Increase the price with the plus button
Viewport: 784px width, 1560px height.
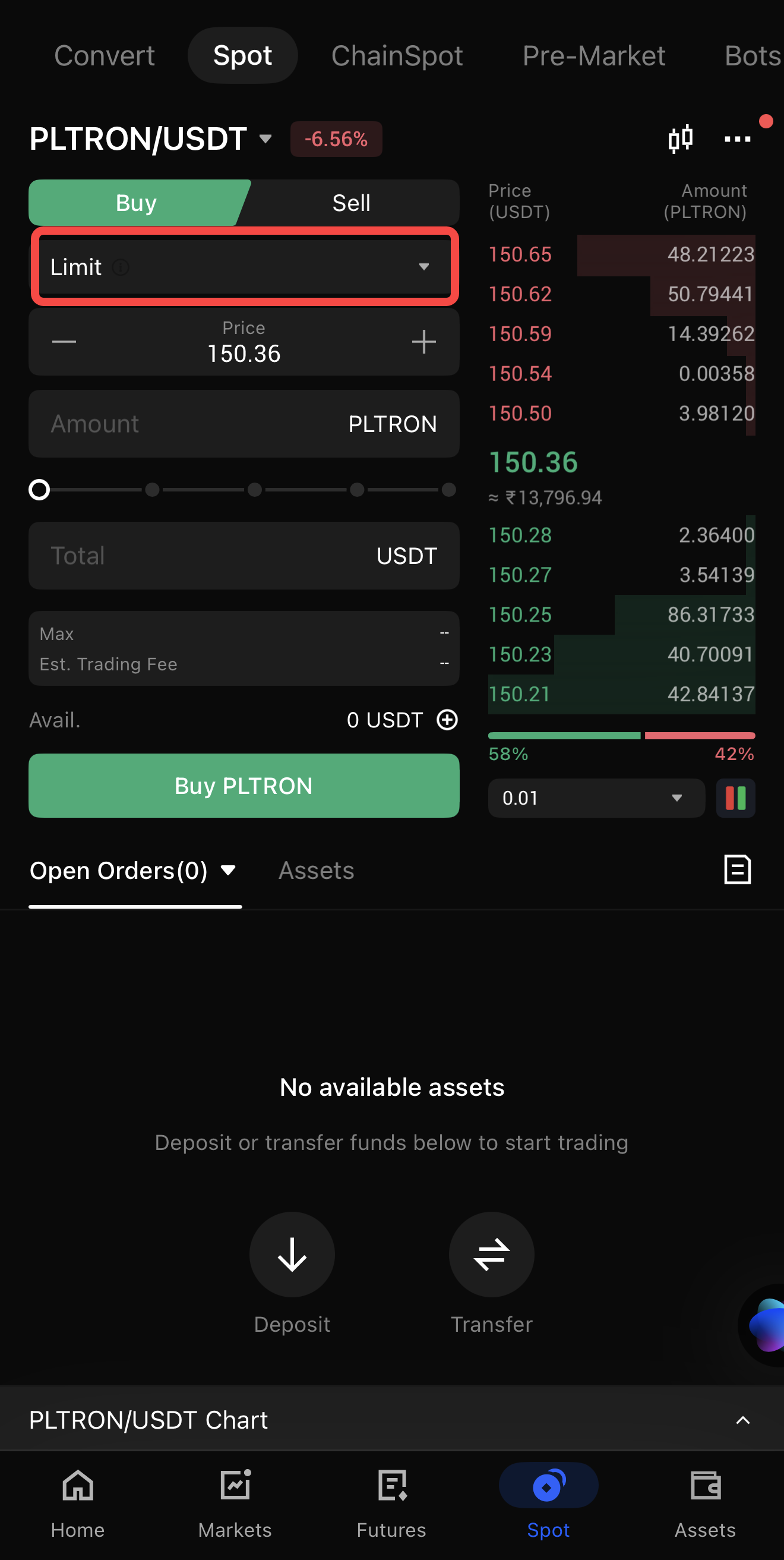click(x=424, y=342)
